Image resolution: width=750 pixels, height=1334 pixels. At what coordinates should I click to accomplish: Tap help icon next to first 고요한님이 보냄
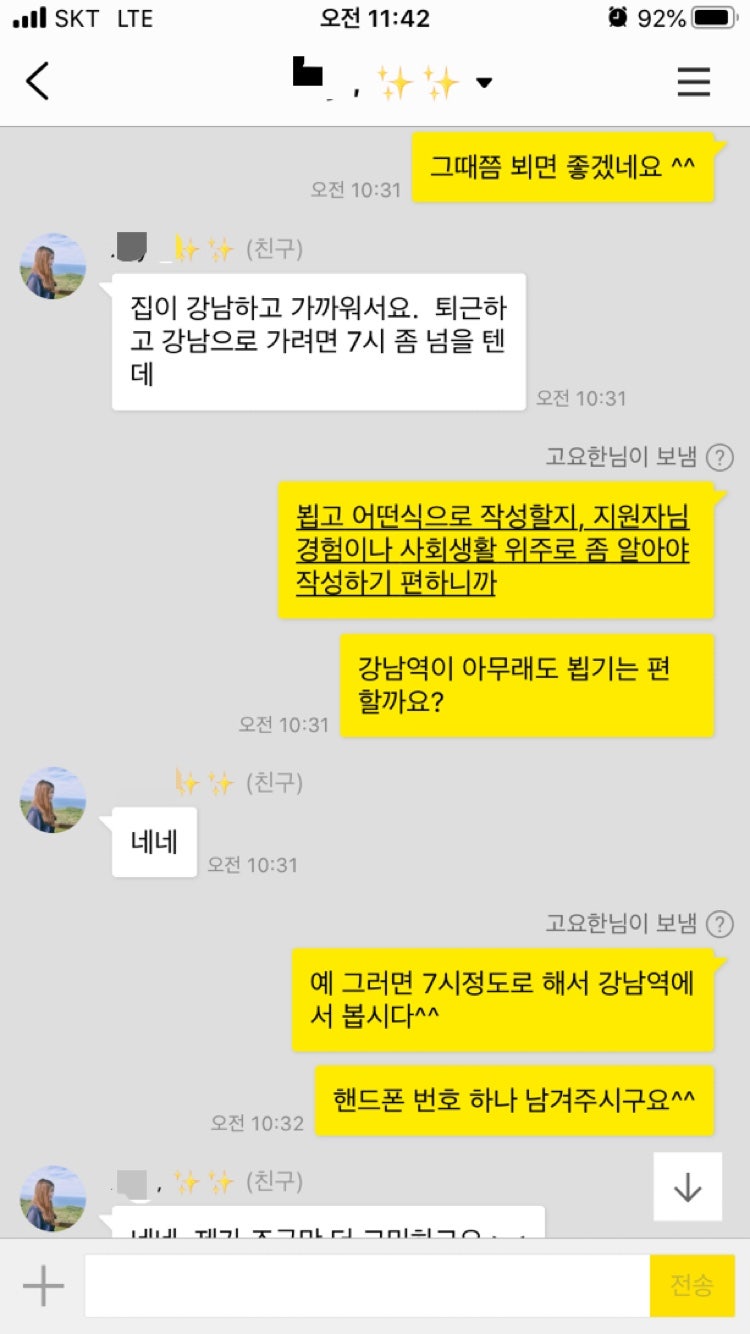pyautogui.click(x=719, y=458)
